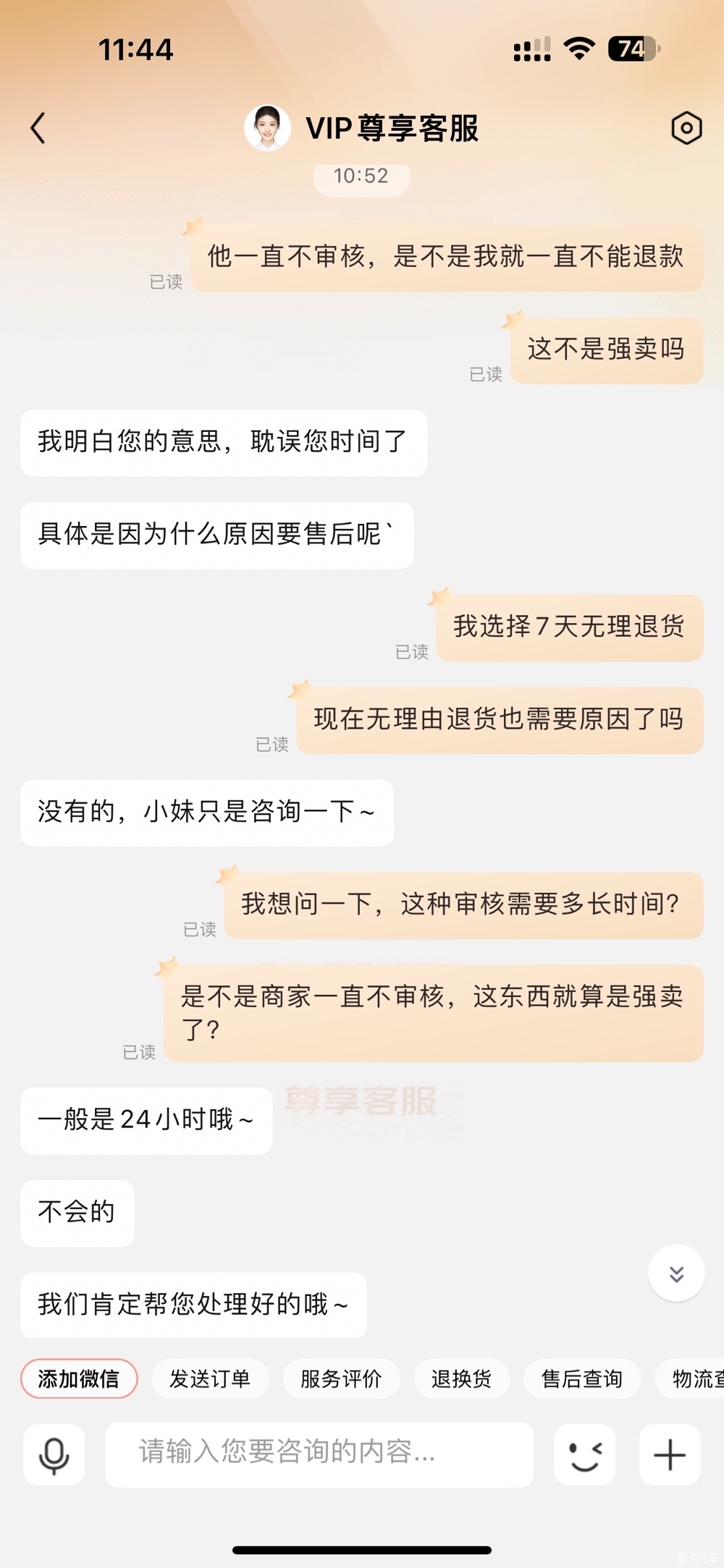
Task: Tap the VIP customer service avatar
Action: click(x=267, y=128)
